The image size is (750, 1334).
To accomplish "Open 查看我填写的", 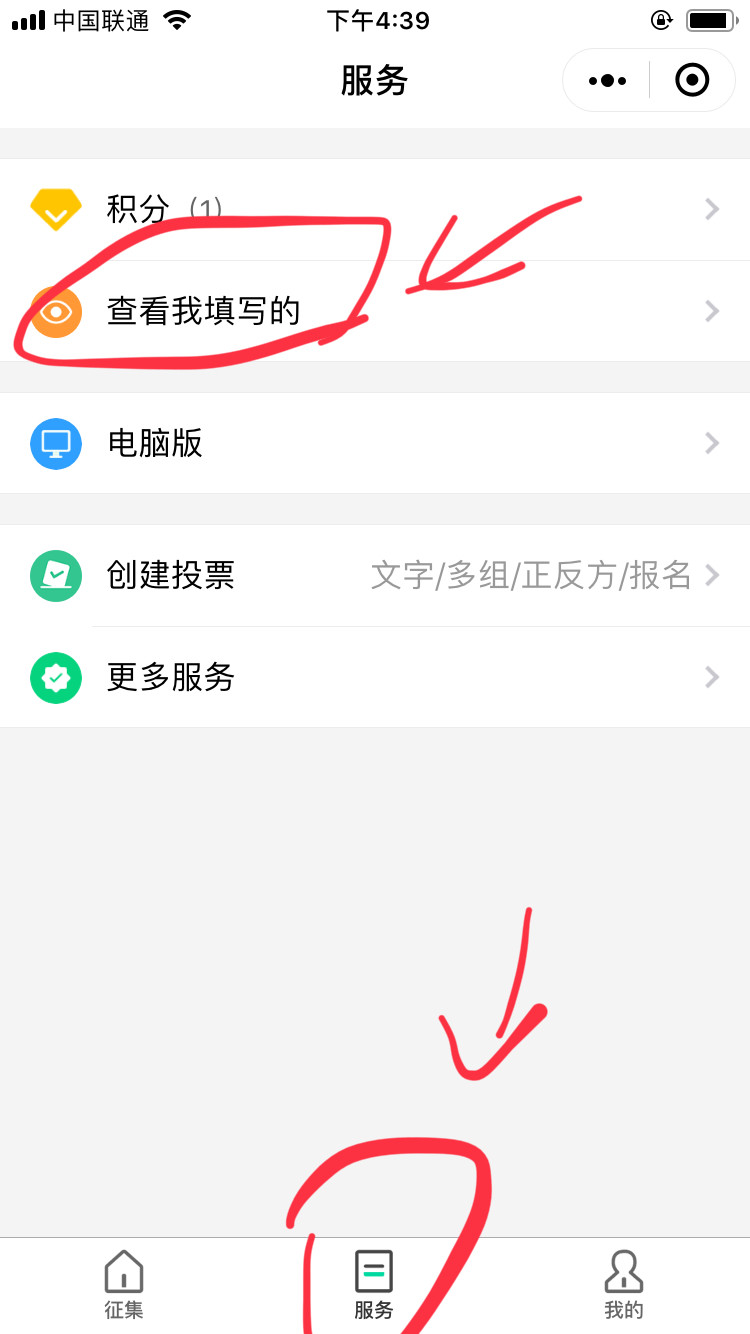I will click(375, 311).
